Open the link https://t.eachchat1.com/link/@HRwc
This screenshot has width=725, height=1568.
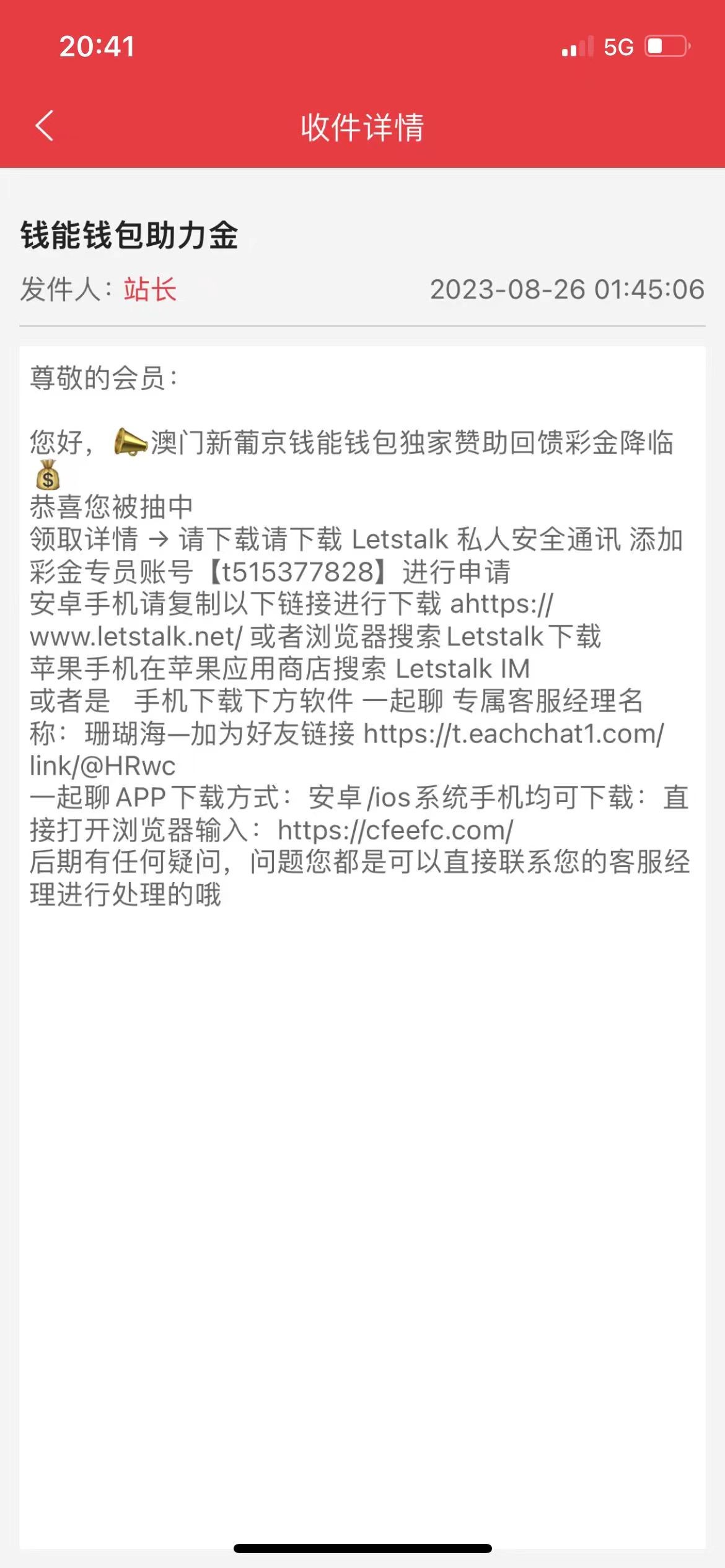(514, 734)
